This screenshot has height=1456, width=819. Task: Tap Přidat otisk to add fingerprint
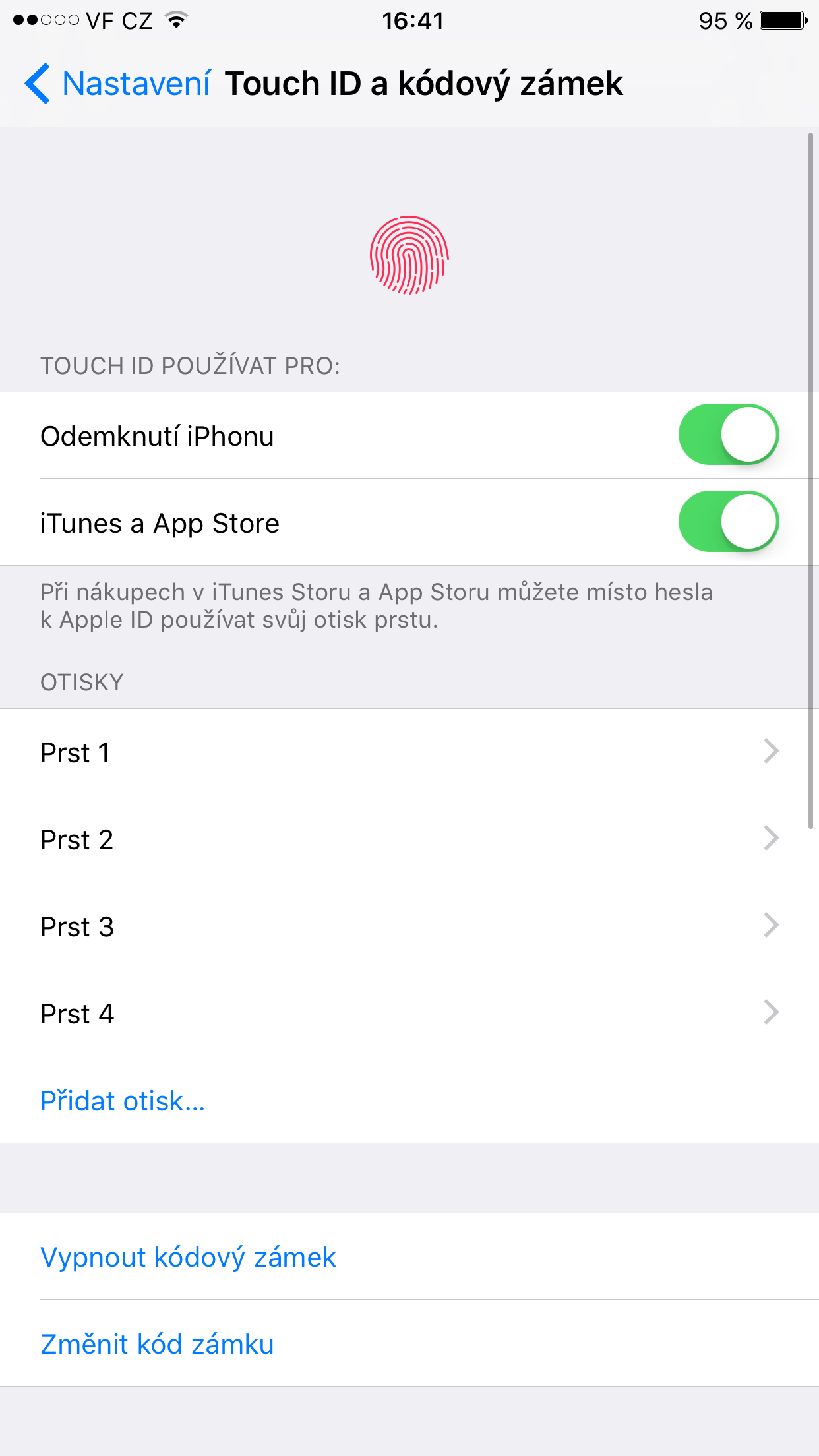[123, 1101]
